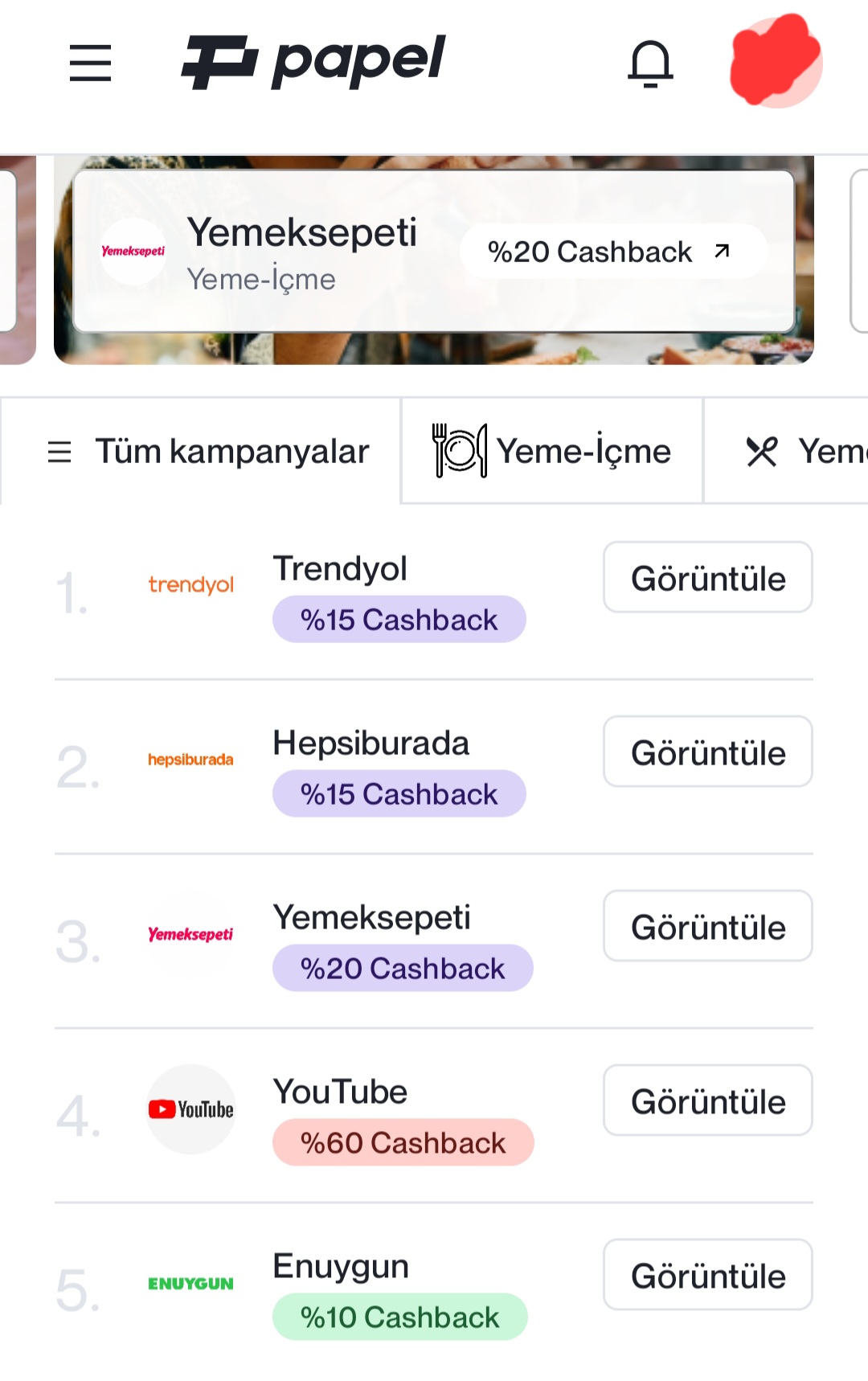This screenshot has height=1381, width=868.
Task: Open the Yemeksepeti %20 Cashback banner
Action: click(x=614, y=252)
